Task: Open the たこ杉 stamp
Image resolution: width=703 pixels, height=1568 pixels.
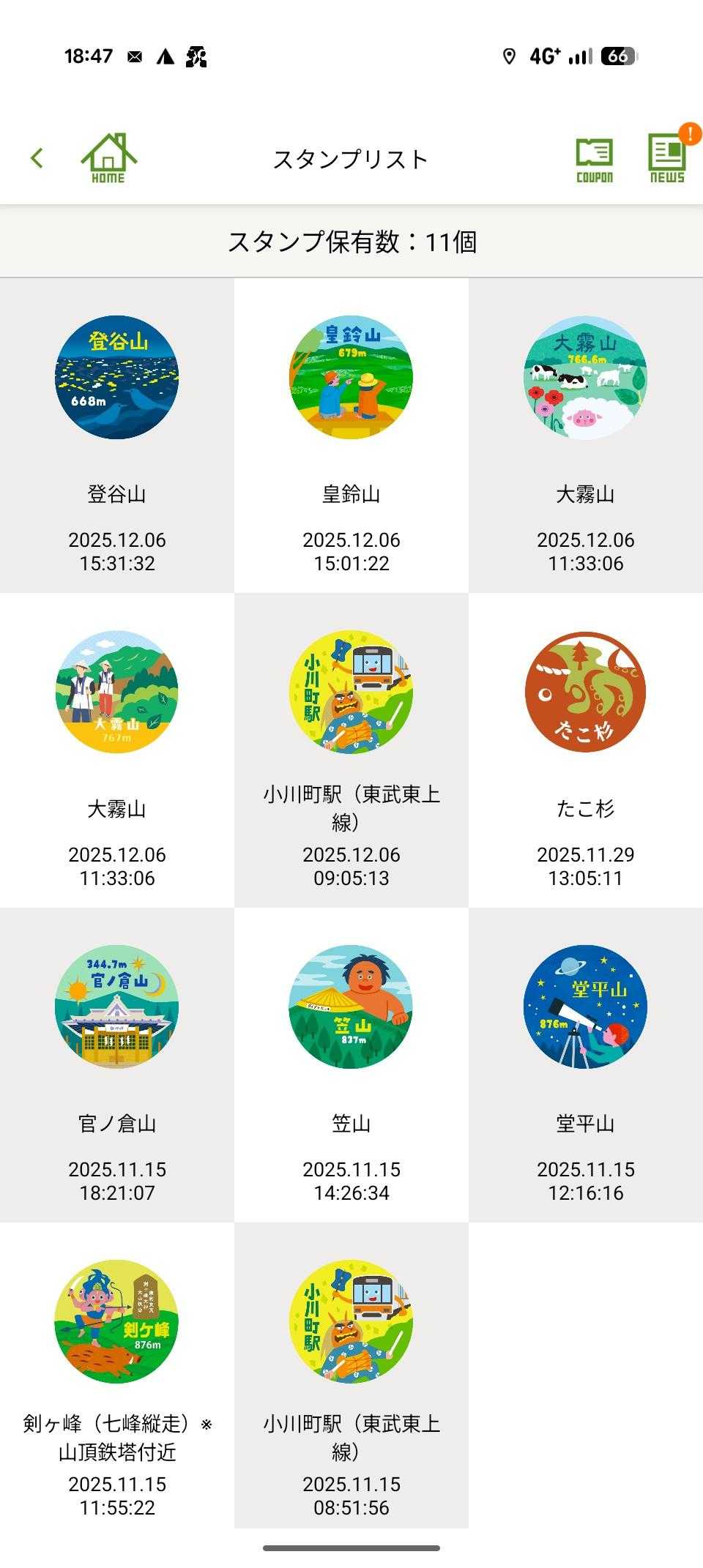Action: (586, 693)
